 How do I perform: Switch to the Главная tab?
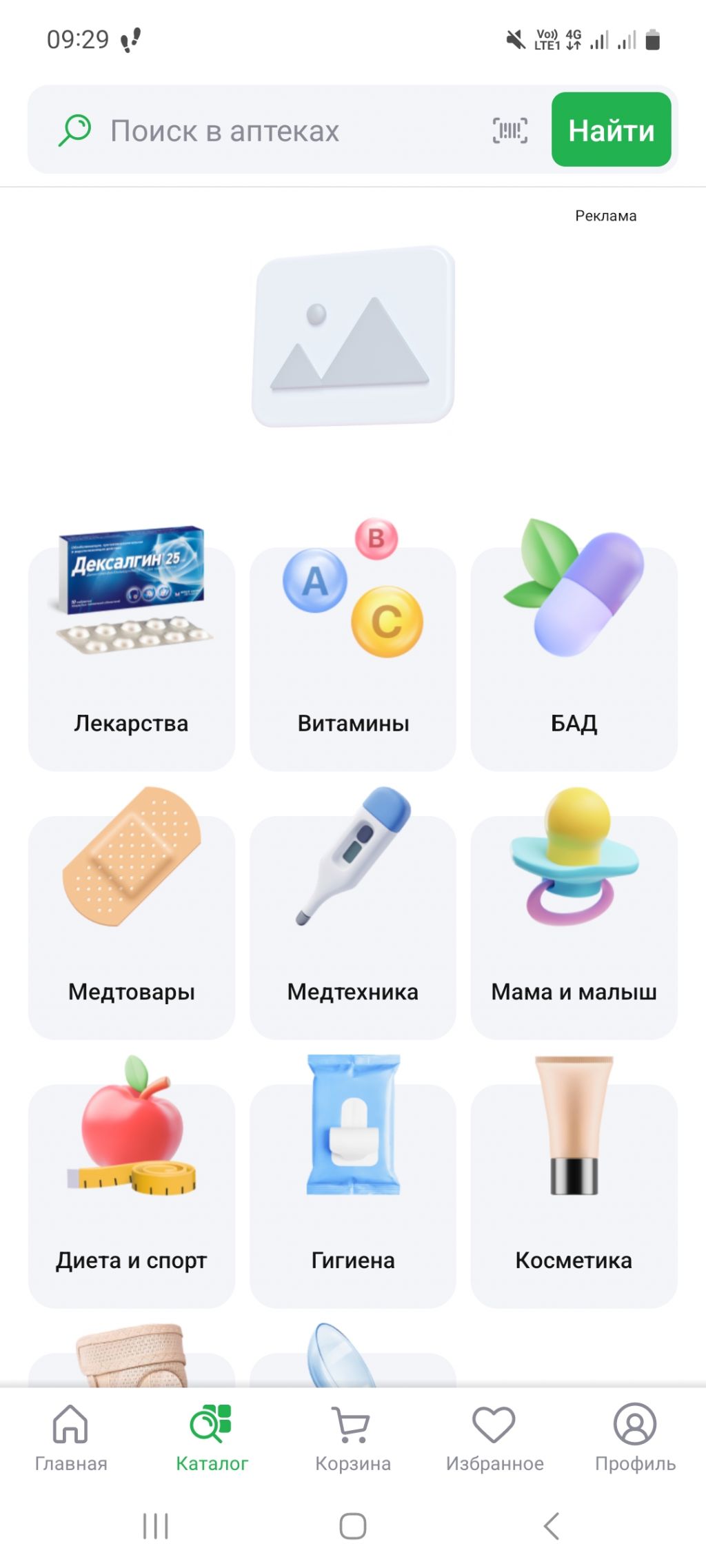point(71,1438)
